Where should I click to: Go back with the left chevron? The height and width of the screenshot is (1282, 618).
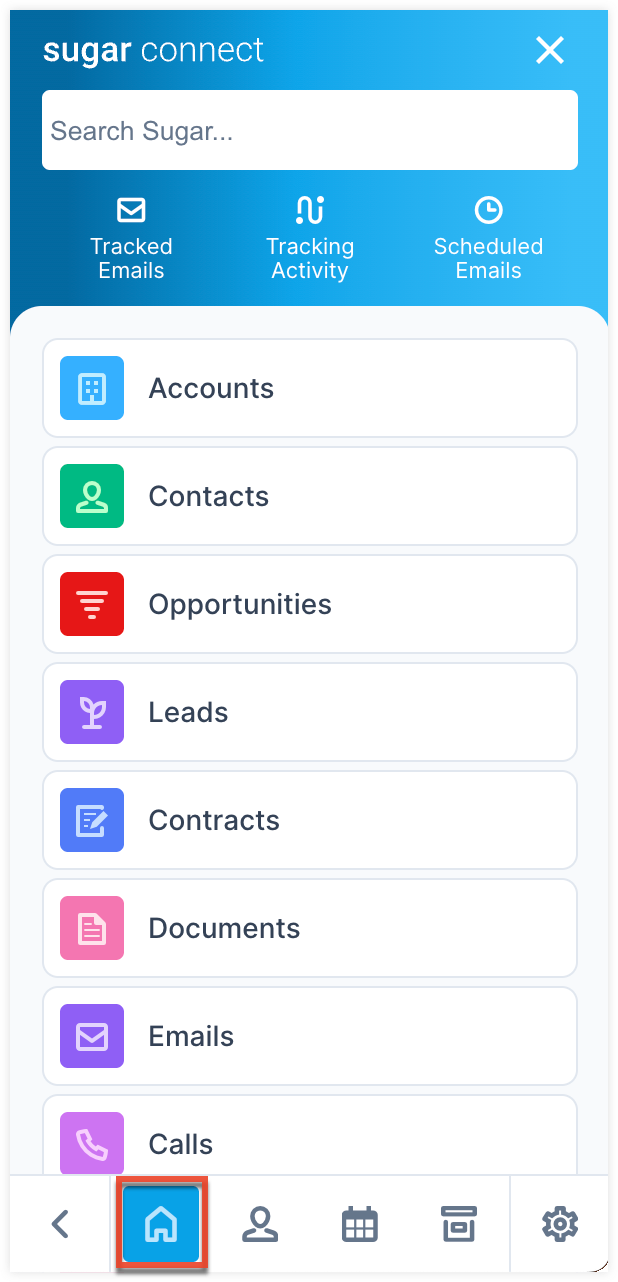click(60, 1224)
